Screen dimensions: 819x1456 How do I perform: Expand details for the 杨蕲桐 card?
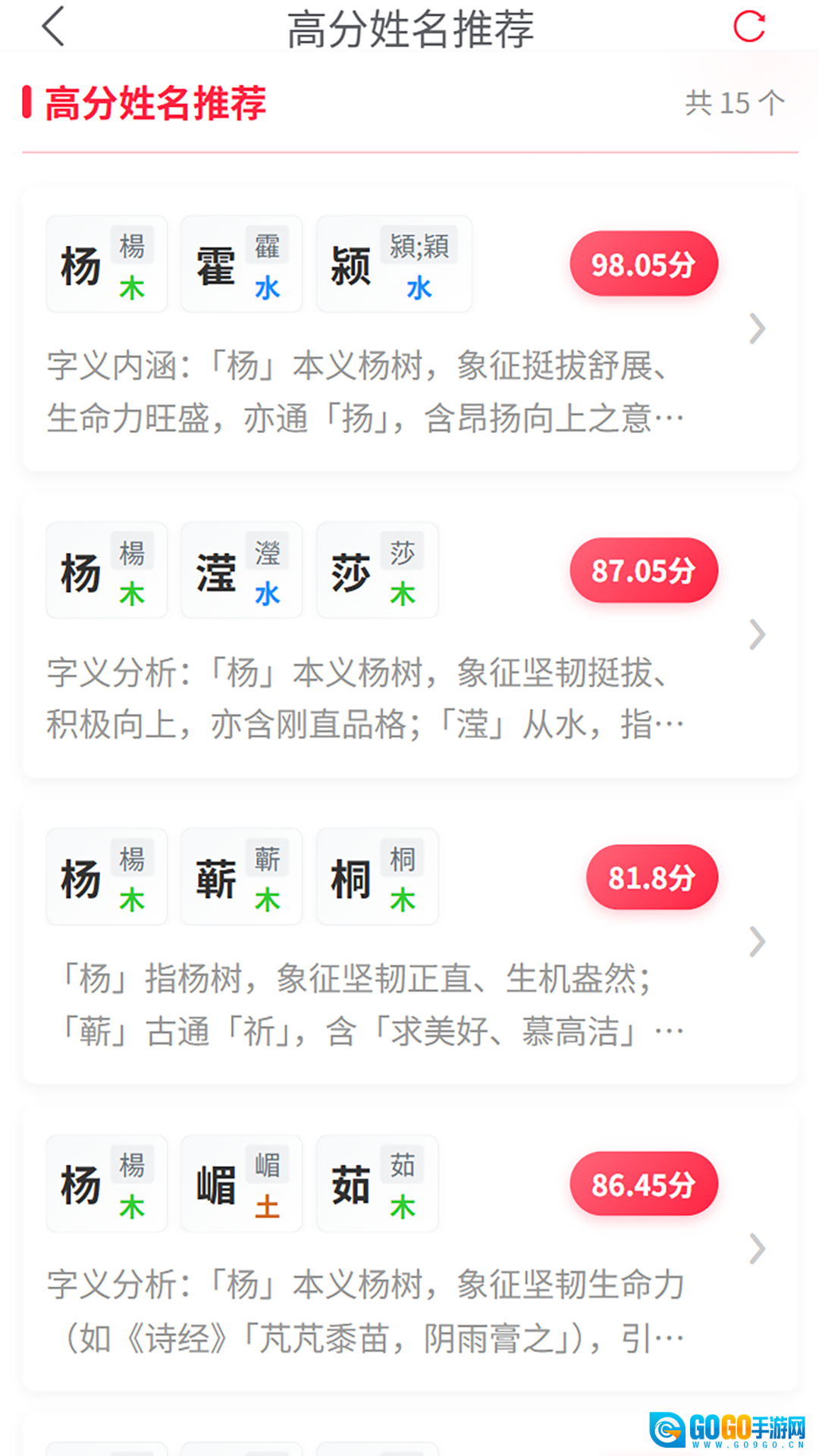755,943
